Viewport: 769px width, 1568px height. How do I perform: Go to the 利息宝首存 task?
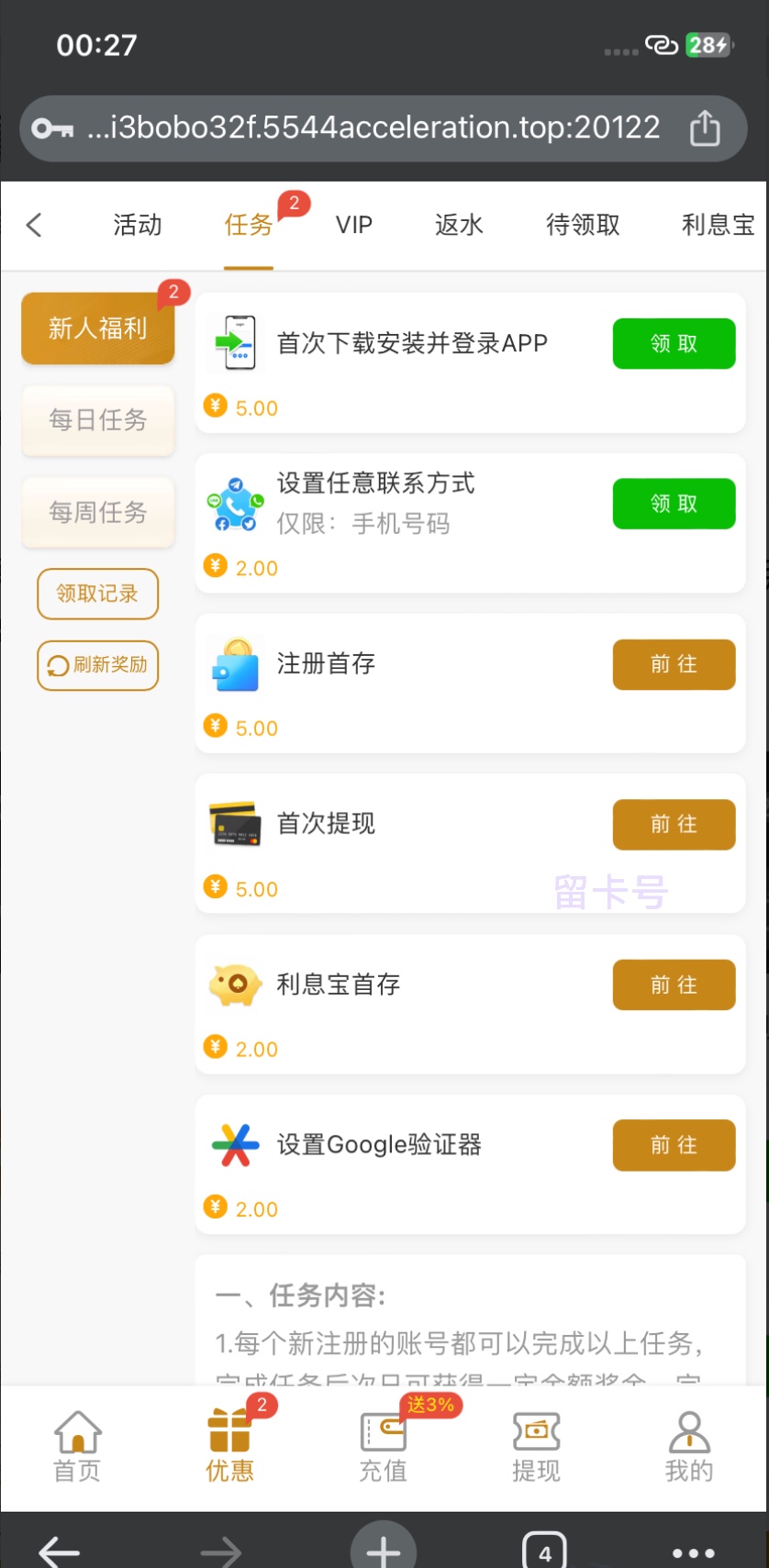click(674, 984)
